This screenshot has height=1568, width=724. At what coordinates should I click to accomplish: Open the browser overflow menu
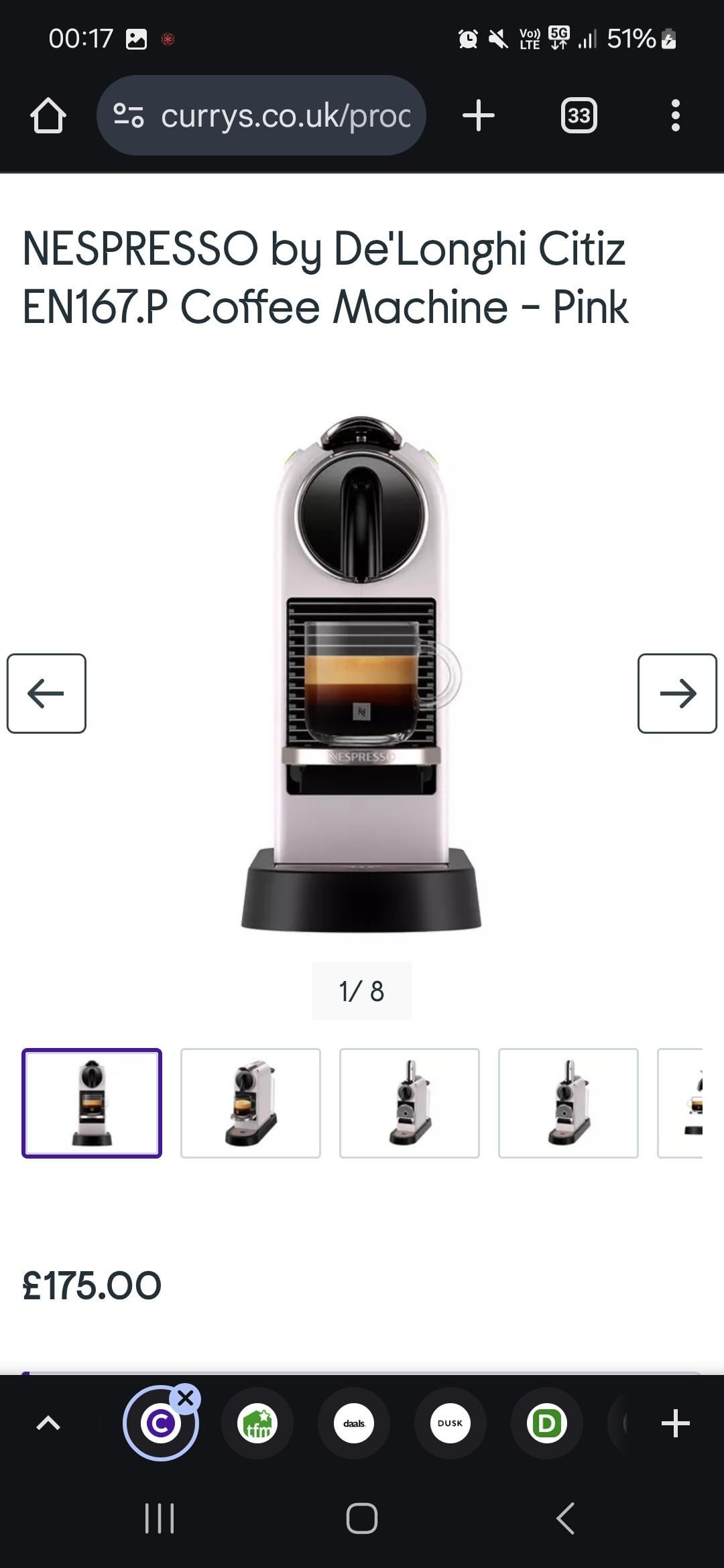[x=675, y=116]
